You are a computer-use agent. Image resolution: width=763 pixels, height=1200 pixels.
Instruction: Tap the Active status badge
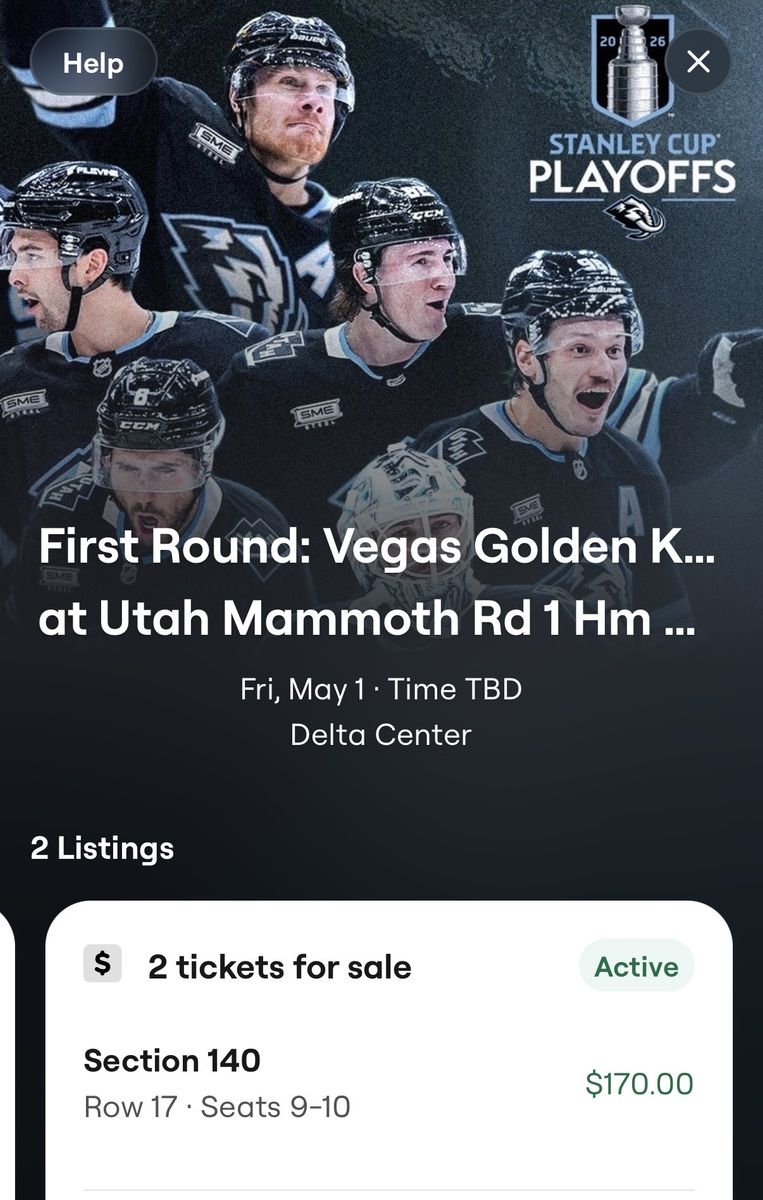(637, 966)
